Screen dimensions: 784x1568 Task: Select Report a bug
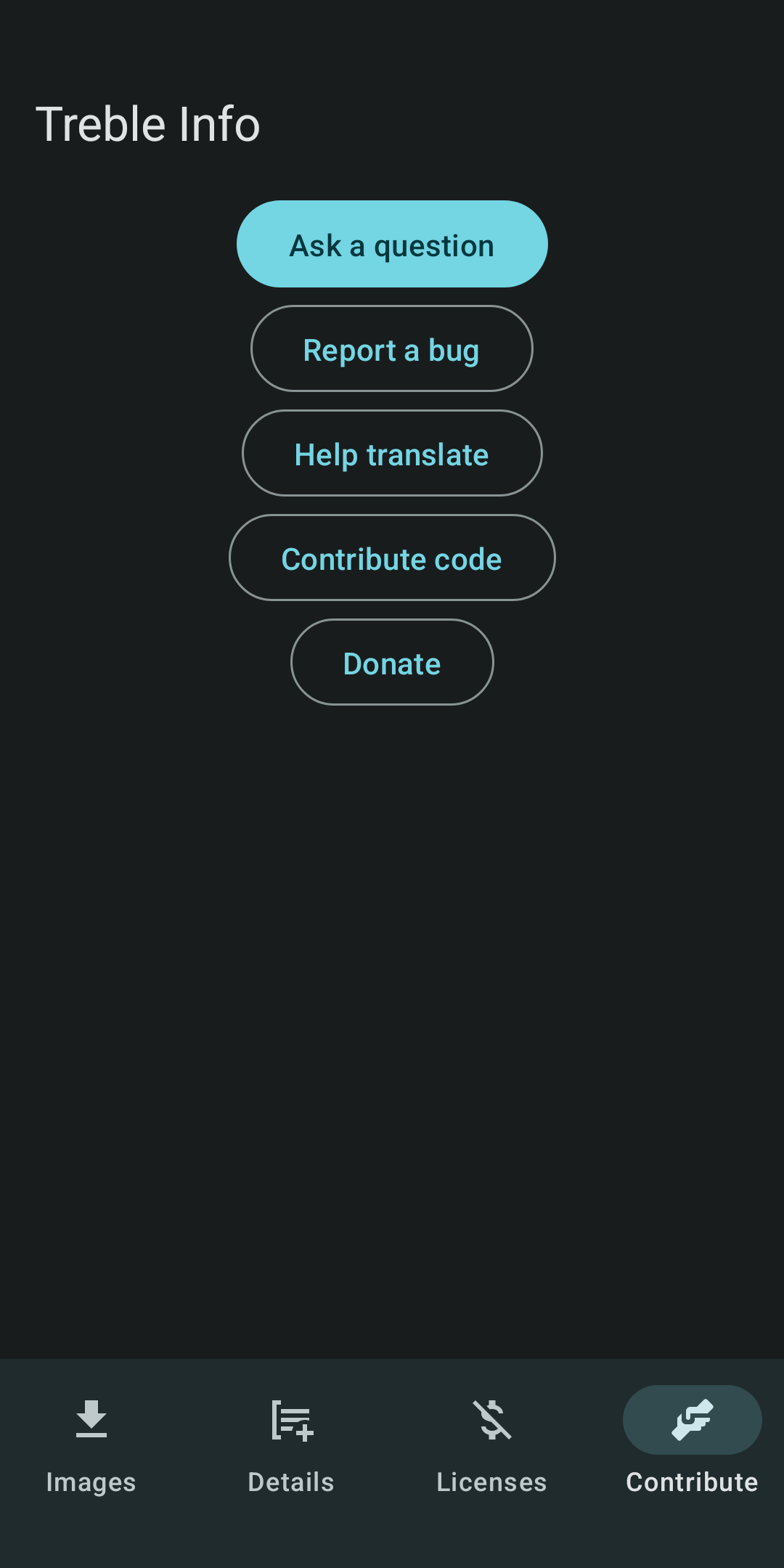click(x=392, y=349)
